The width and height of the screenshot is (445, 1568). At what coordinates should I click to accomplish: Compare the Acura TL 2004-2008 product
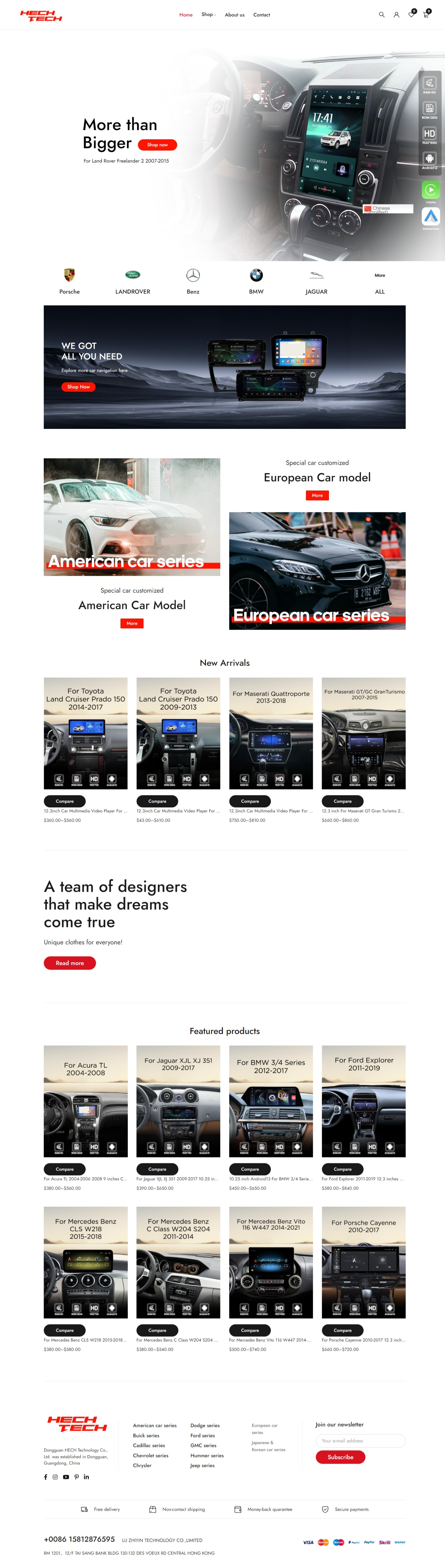tap(64, 1169)
